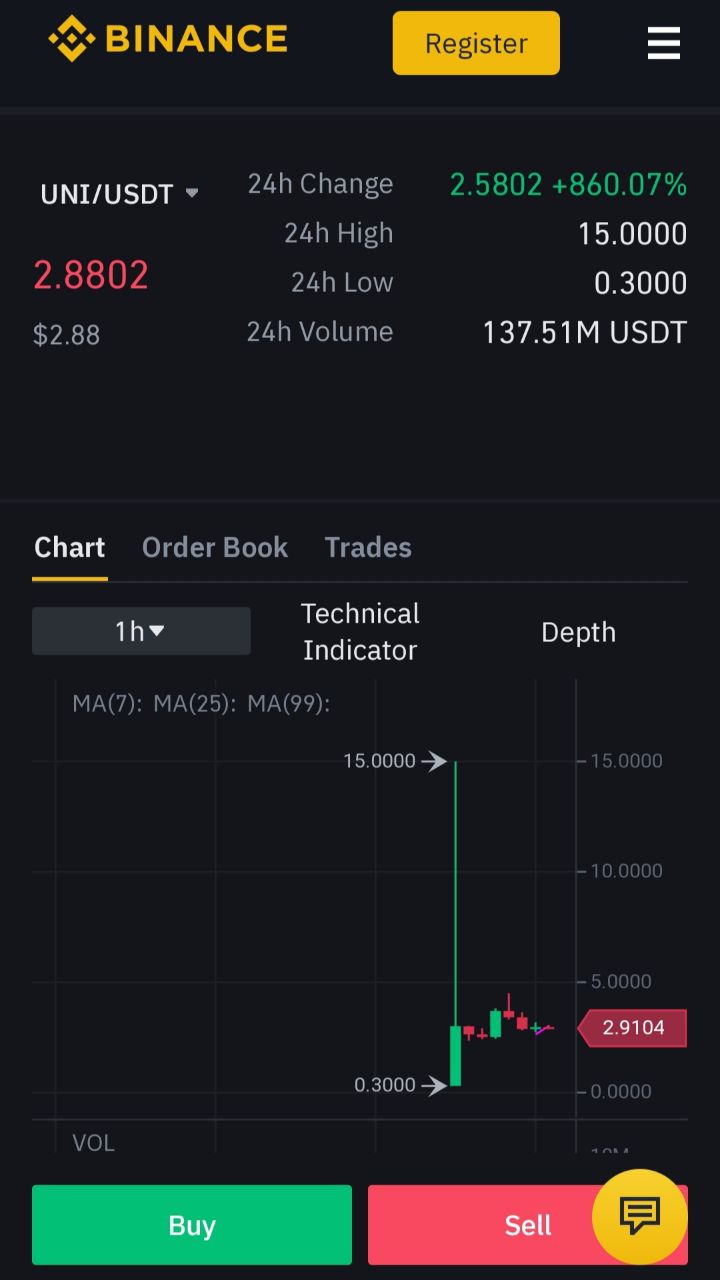Tap the Register button
720x1280 pixels.
tap(476, 43)
